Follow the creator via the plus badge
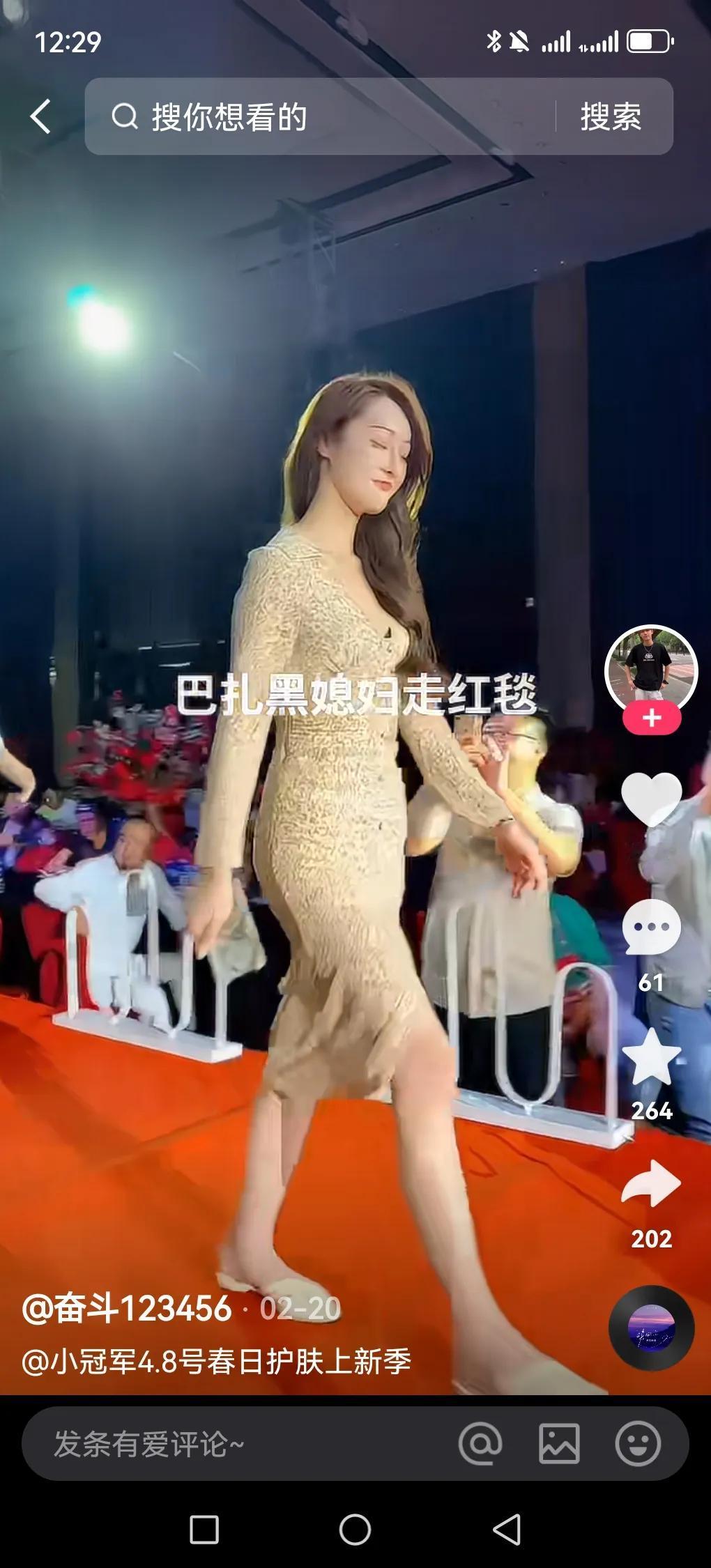This screenshot has width=711, height=1568. click(x=651, y=716)
